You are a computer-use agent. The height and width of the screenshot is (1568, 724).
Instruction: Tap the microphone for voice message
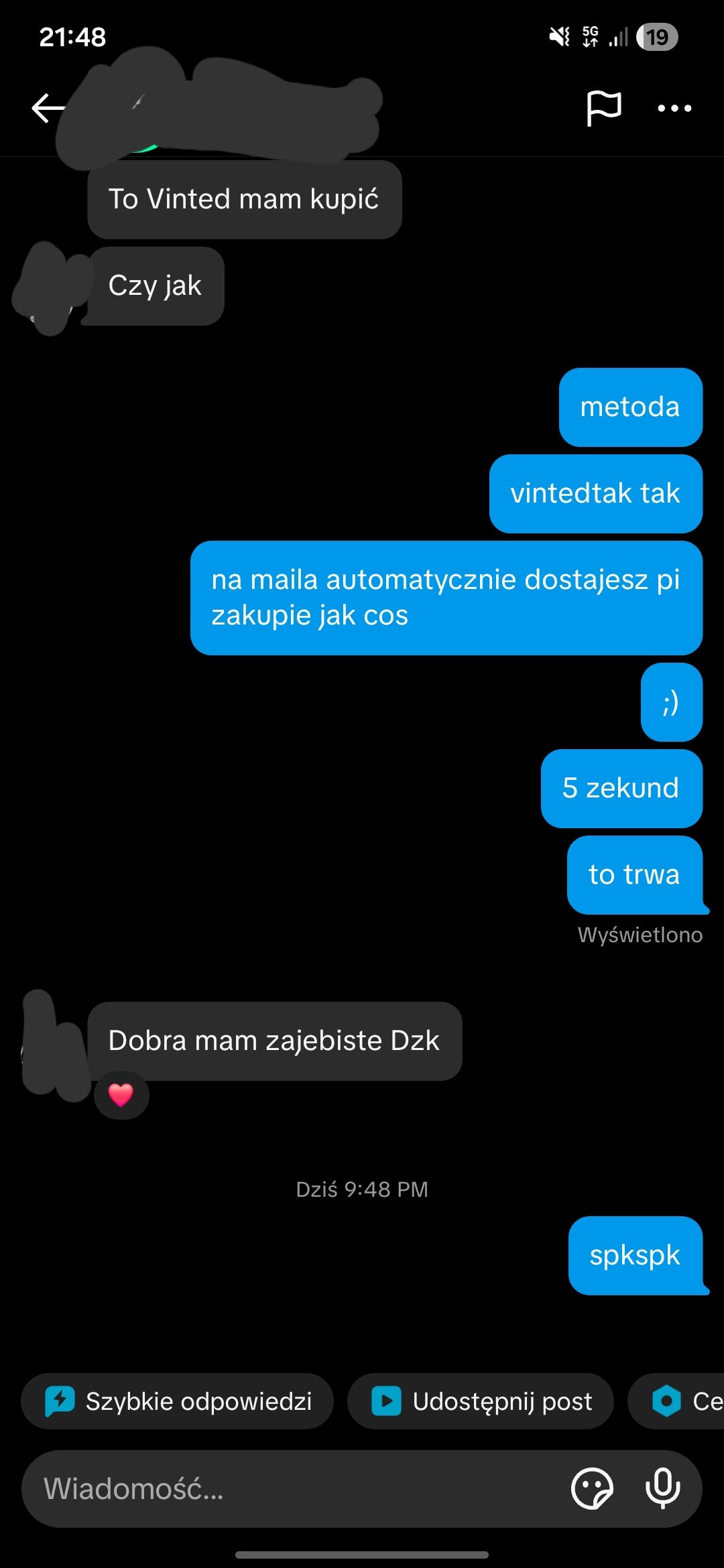(x=662, y=1488)
